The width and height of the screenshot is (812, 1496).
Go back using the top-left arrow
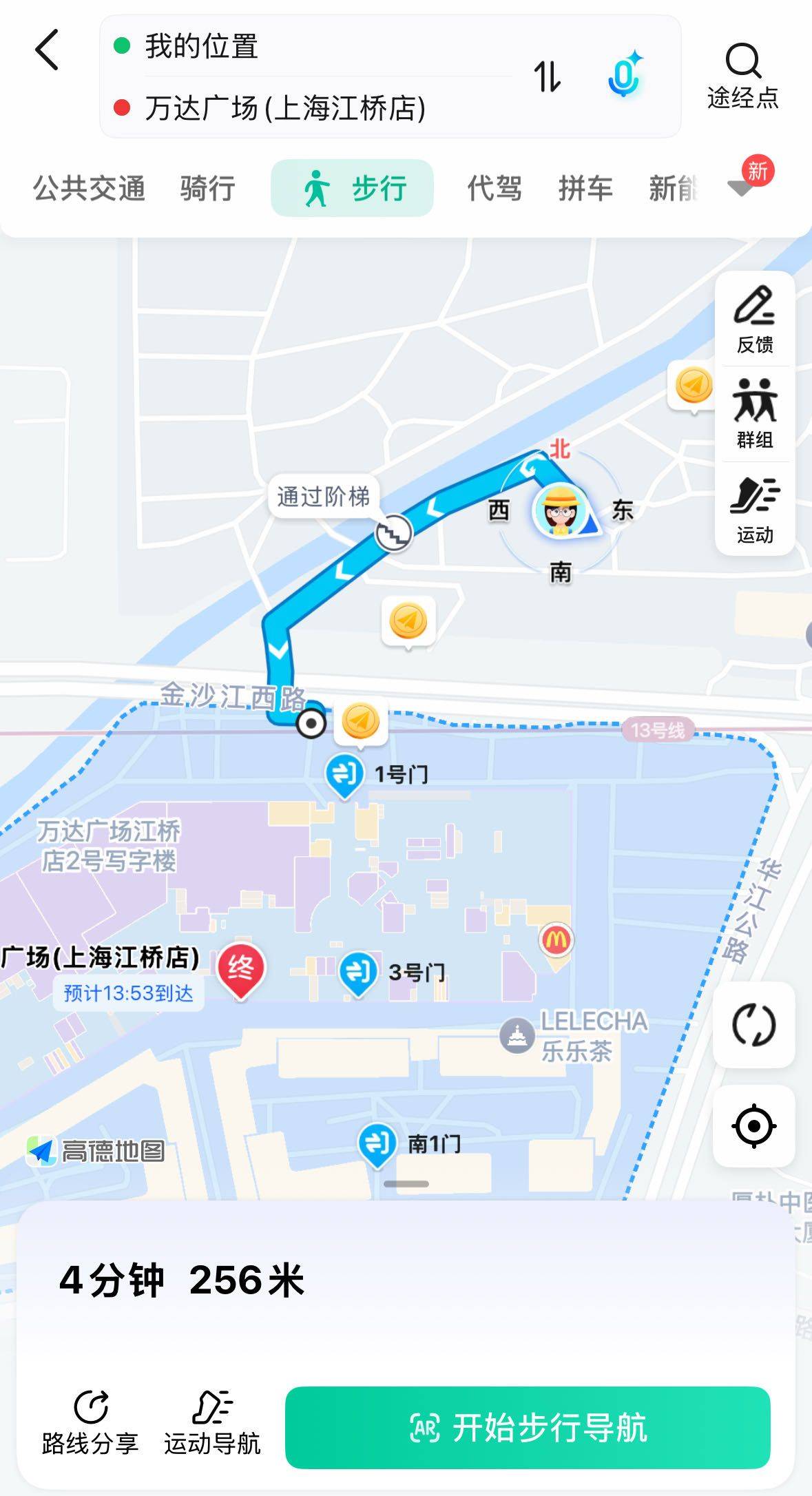(x=47, y=50)
